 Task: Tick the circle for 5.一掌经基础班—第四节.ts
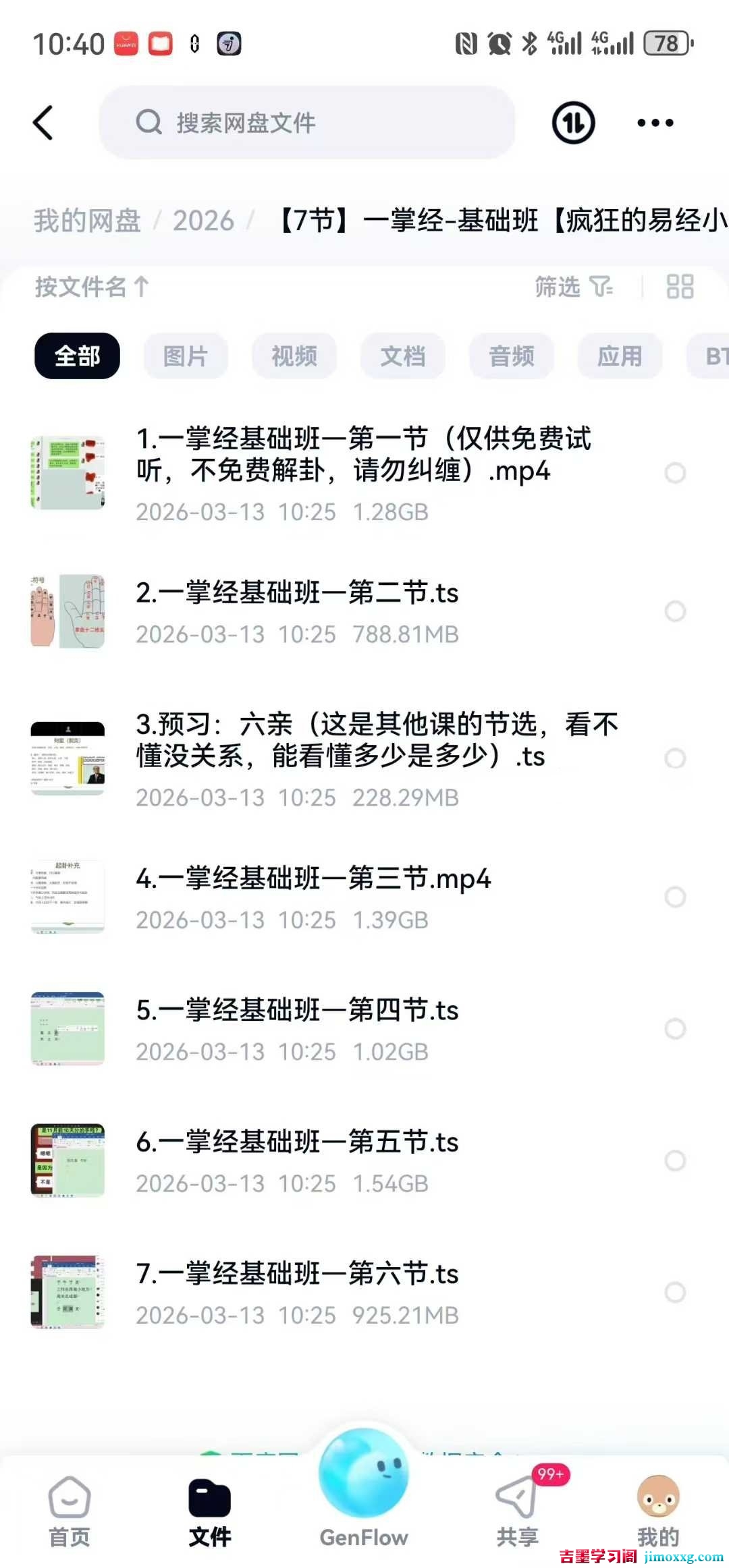coord(675,1029)
